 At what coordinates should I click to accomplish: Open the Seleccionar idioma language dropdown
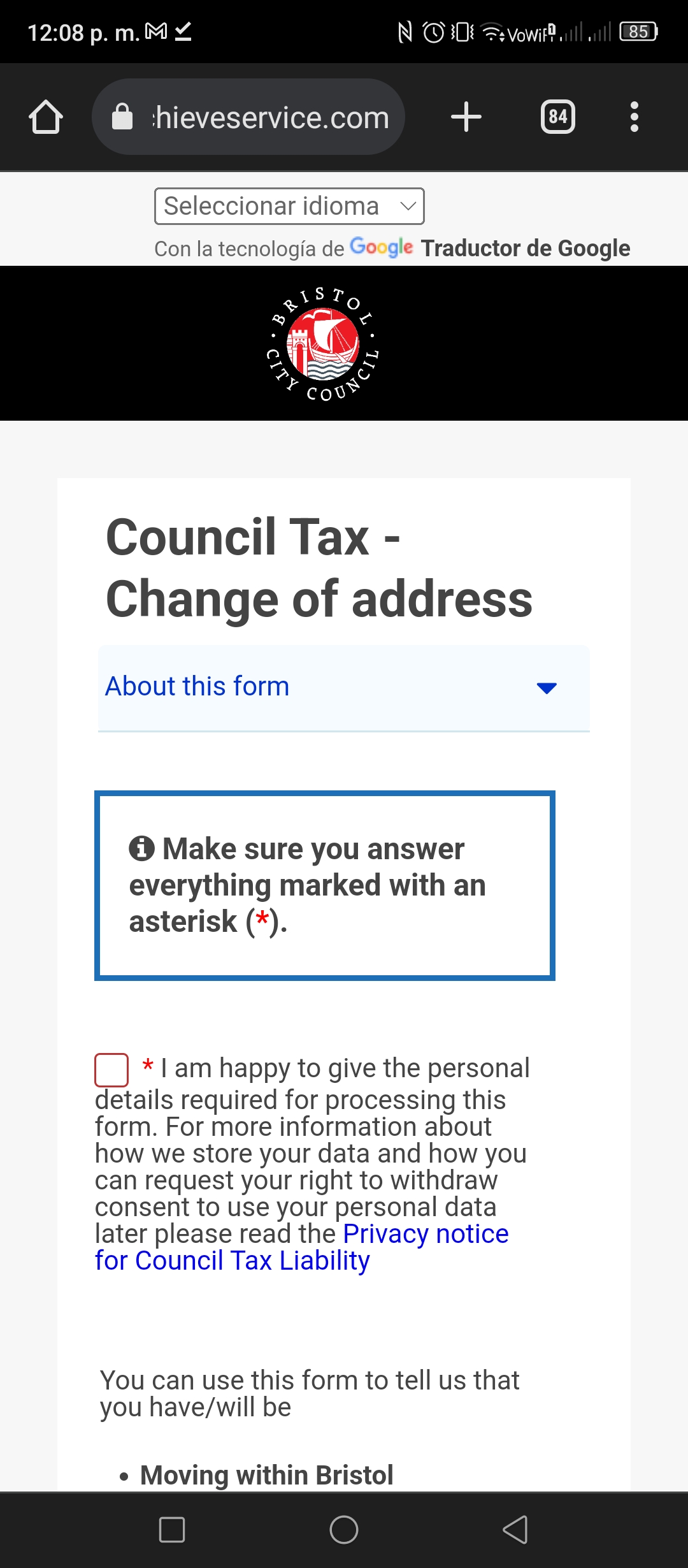[289, 206]
